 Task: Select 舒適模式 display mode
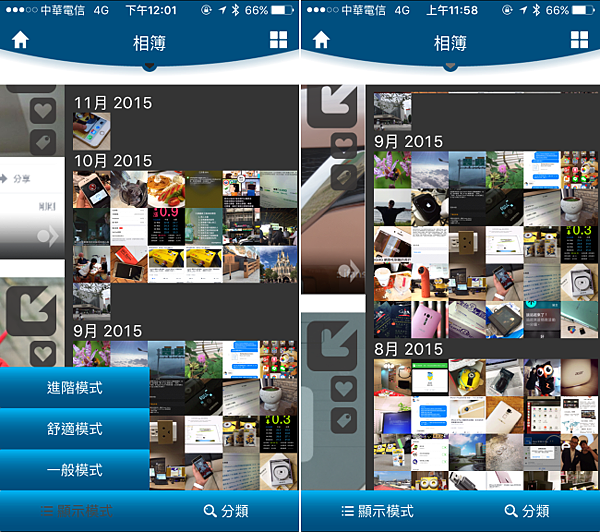[x=74, y=428]
